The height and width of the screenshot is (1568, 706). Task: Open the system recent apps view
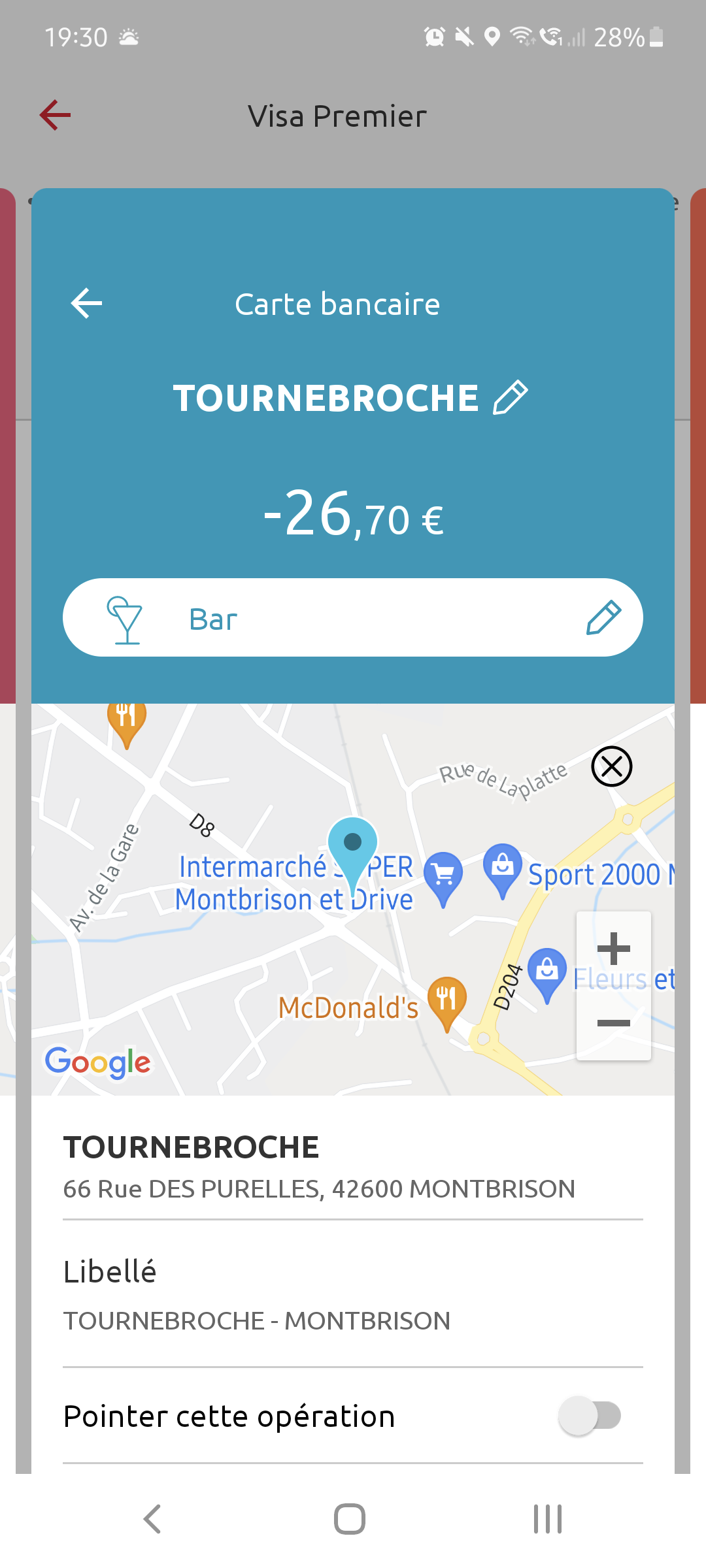click(x=547, y=1519)
